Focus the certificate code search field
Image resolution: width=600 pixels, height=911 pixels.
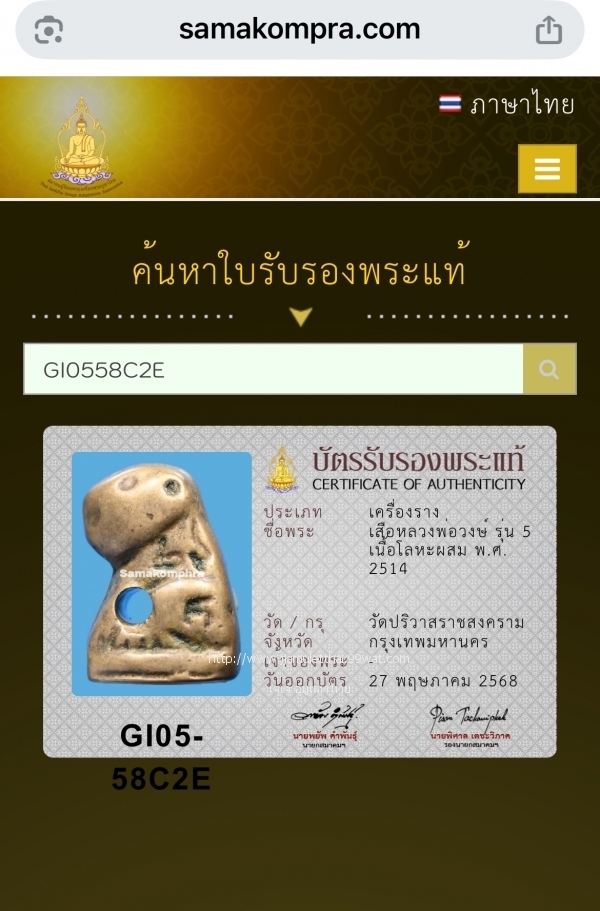[273, 369]
